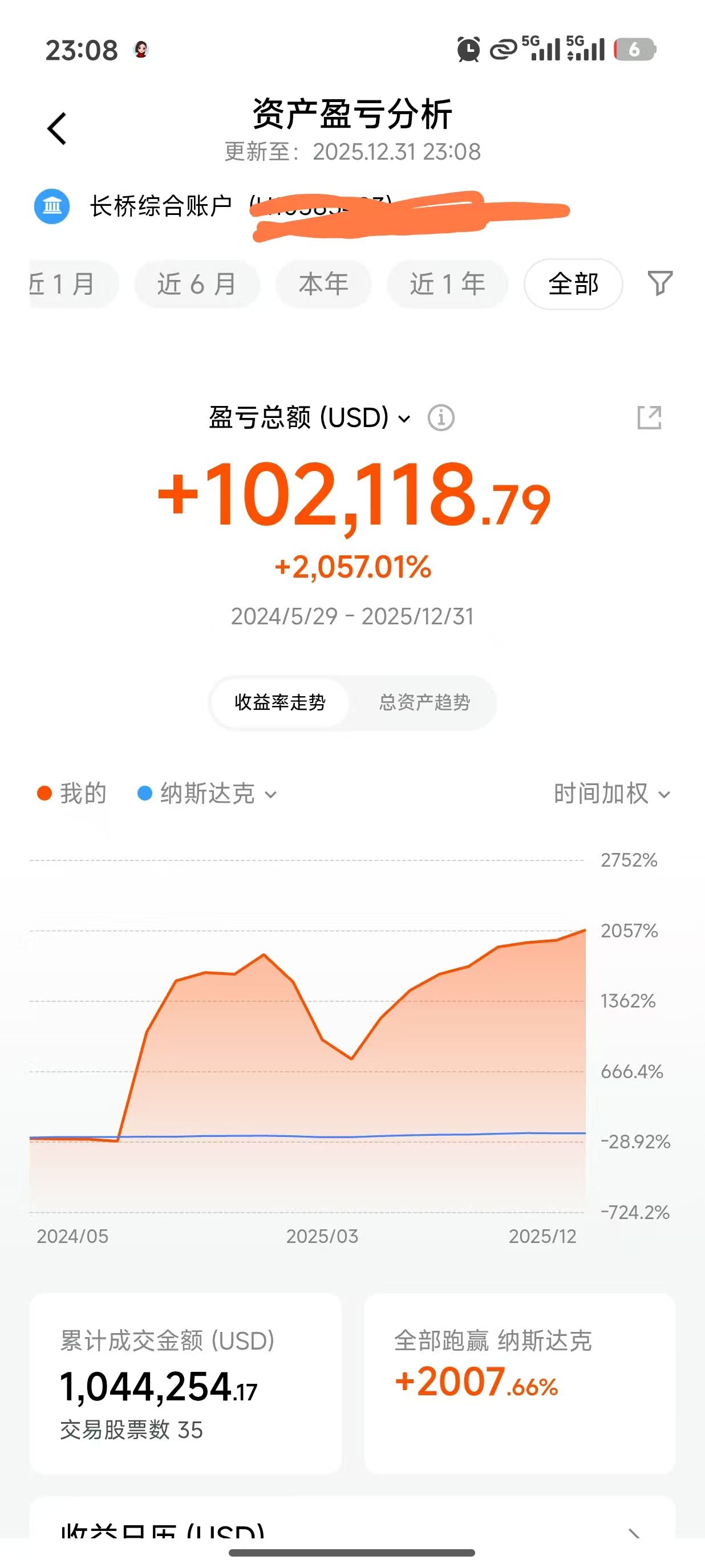
Task: Open the info icon beside 盈亏总额
Action: click(x=441, y=418)
